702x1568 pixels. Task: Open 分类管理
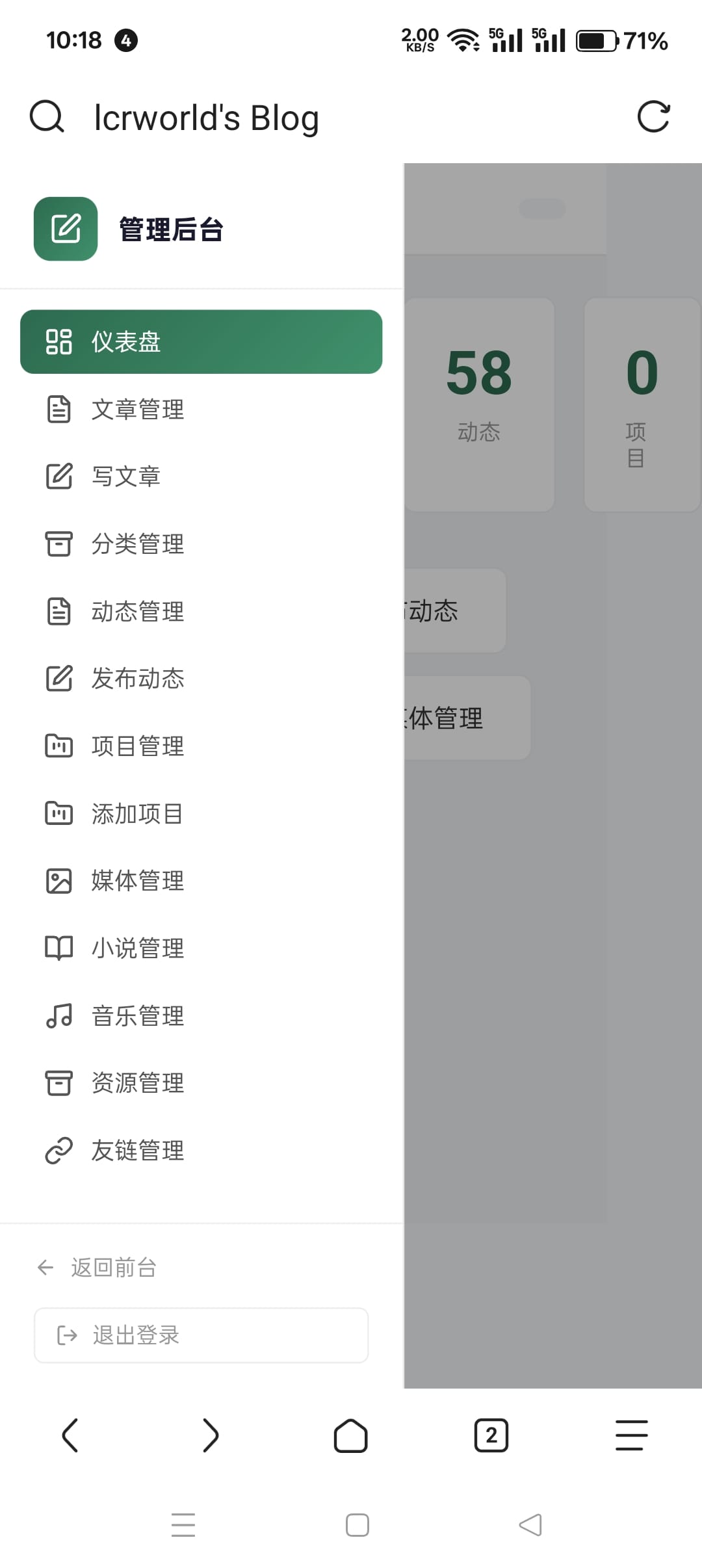tap(201, 544)
